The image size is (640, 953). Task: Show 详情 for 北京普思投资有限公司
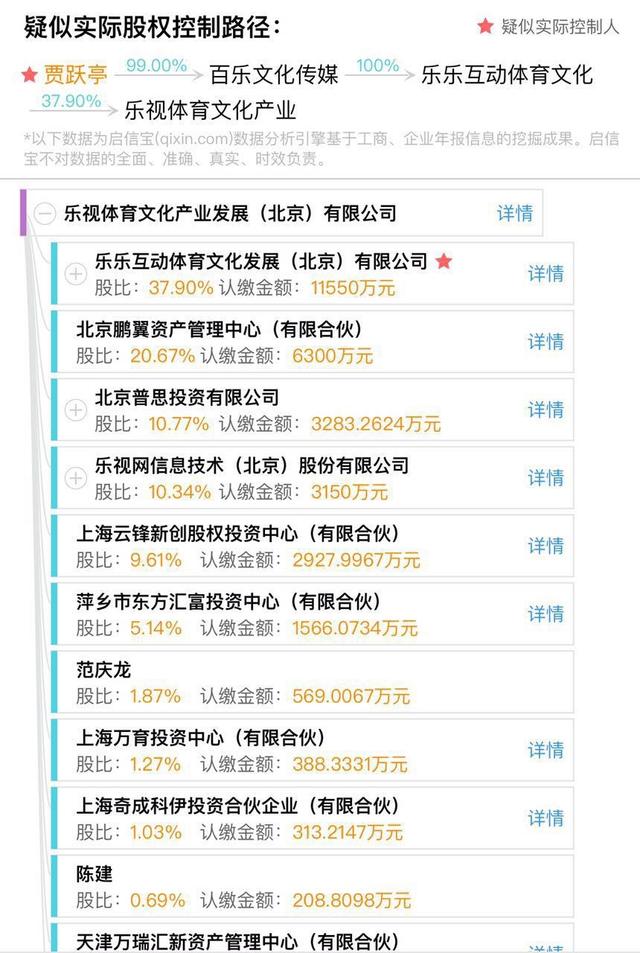(546, 410)
